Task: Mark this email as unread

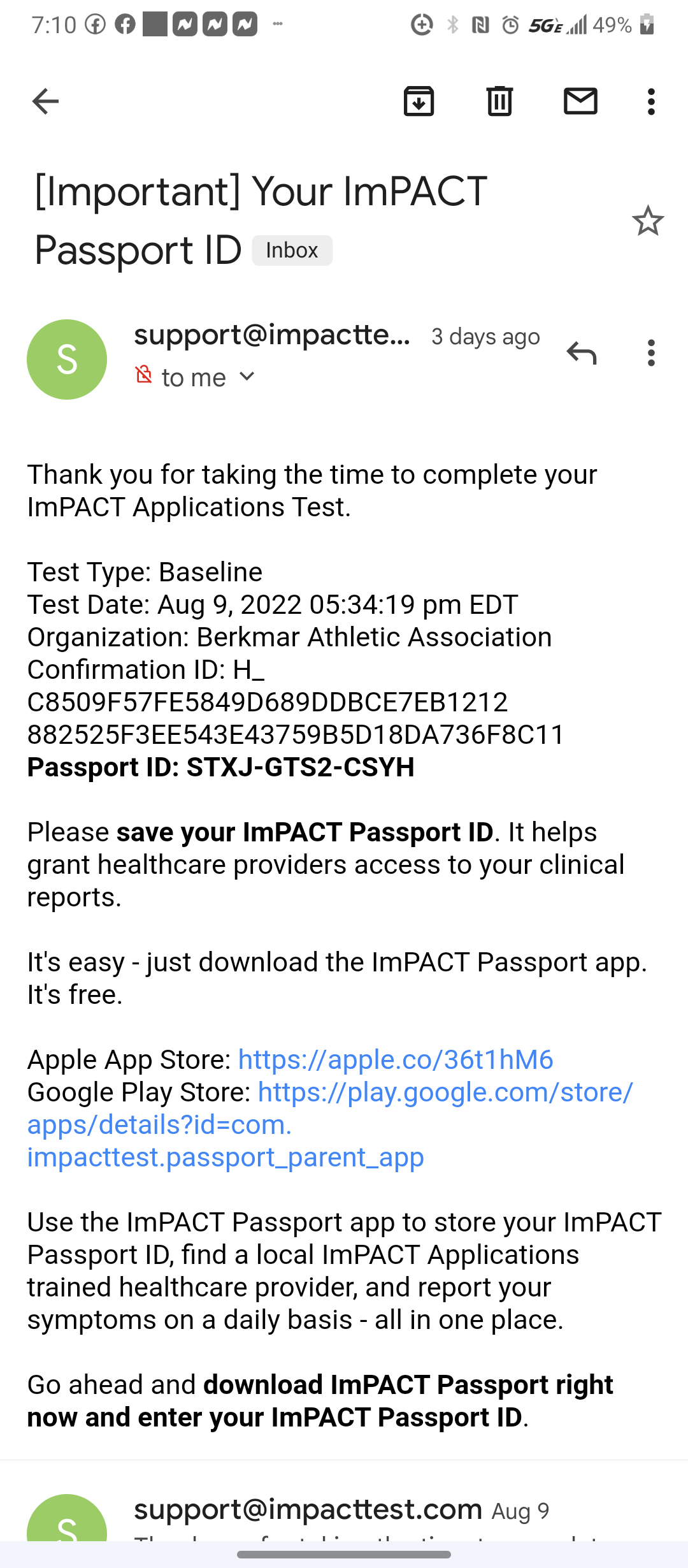Action: (580, 101)
